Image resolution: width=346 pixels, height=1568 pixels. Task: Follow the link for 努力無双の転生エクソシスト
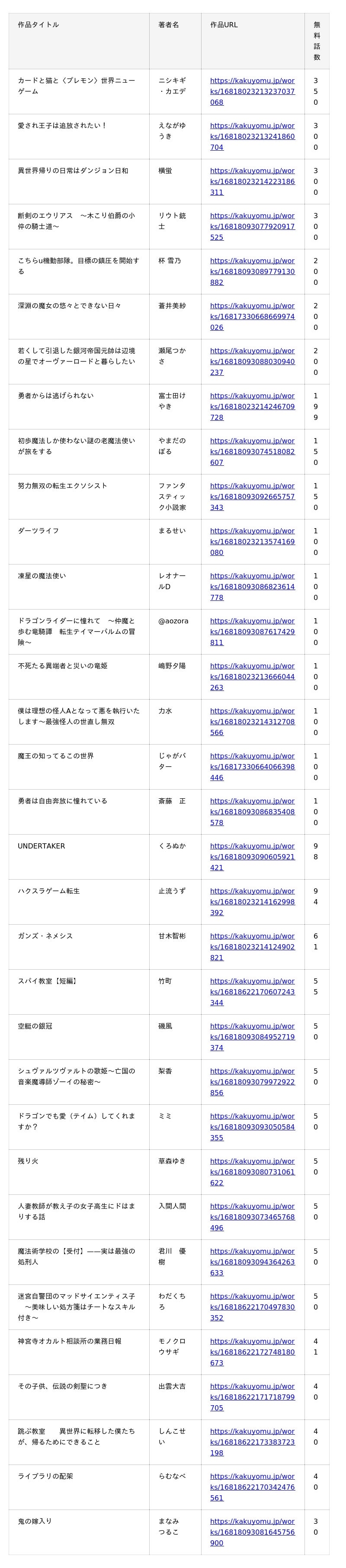pos(252,497)
